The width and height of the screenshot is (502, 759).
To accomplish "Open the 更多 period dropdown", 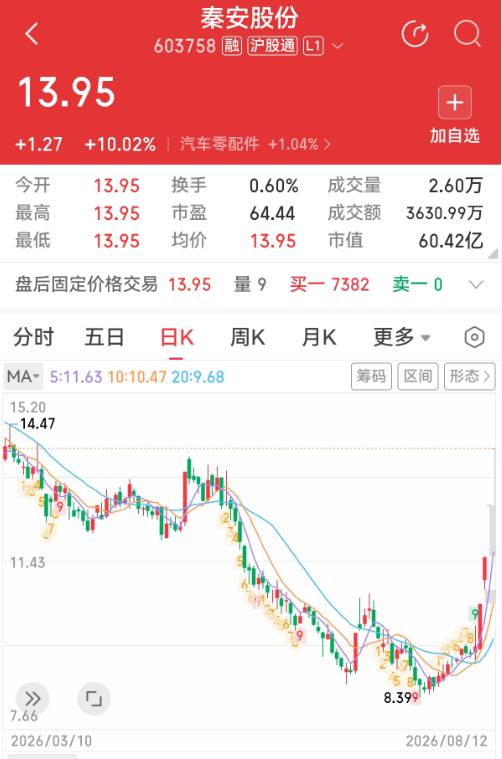I will (x=401, y=337).
